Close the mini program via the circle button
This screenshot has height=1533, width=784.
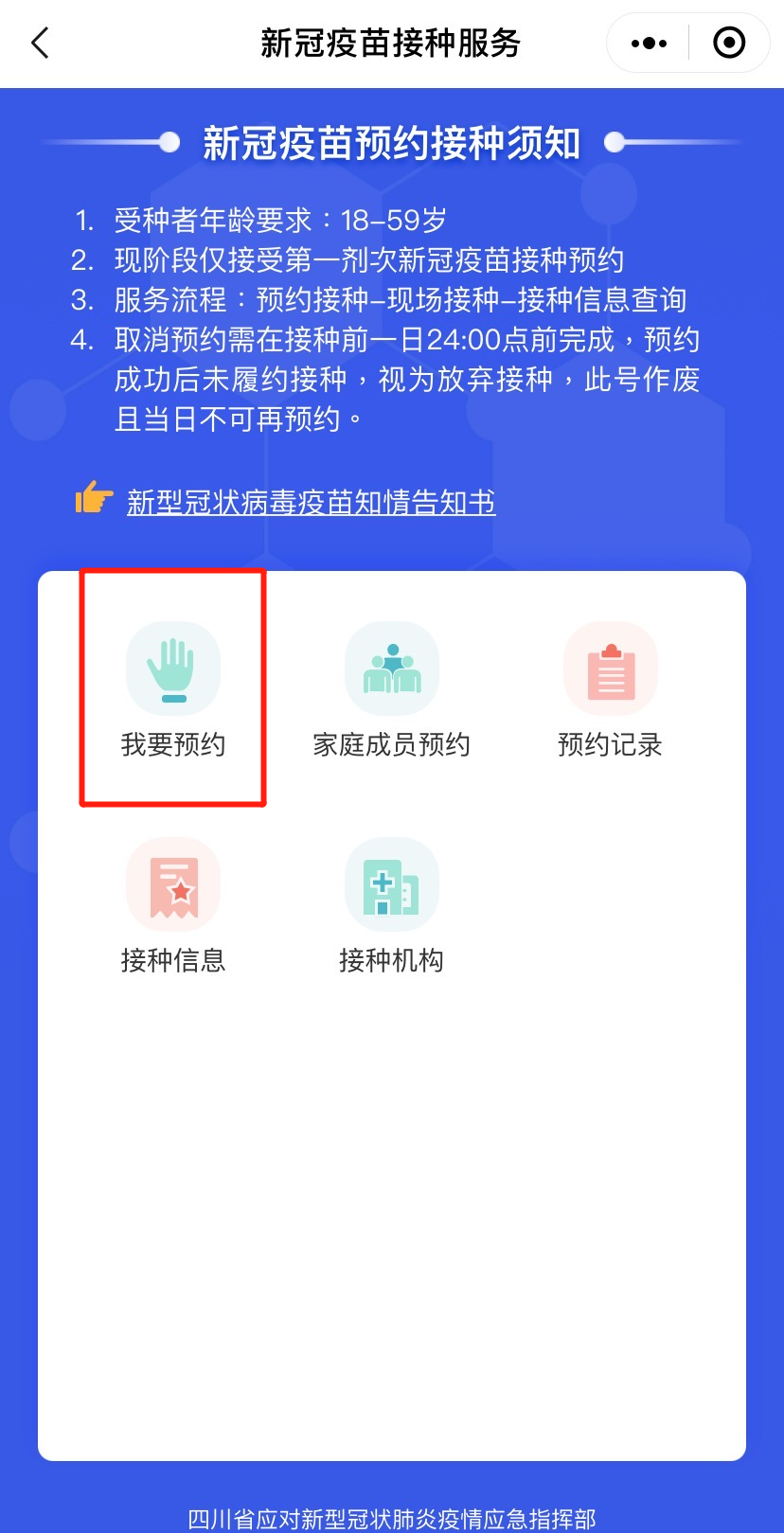[728, 44]
